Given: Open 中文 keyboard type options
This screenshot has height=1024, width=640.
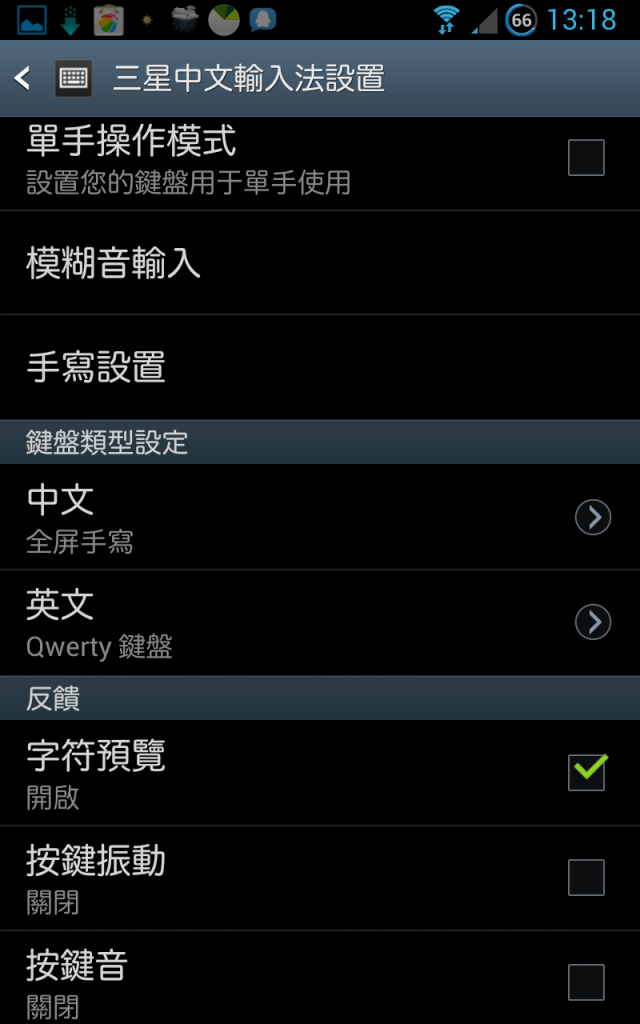Looking at the screenshot, I should point(593,517).
